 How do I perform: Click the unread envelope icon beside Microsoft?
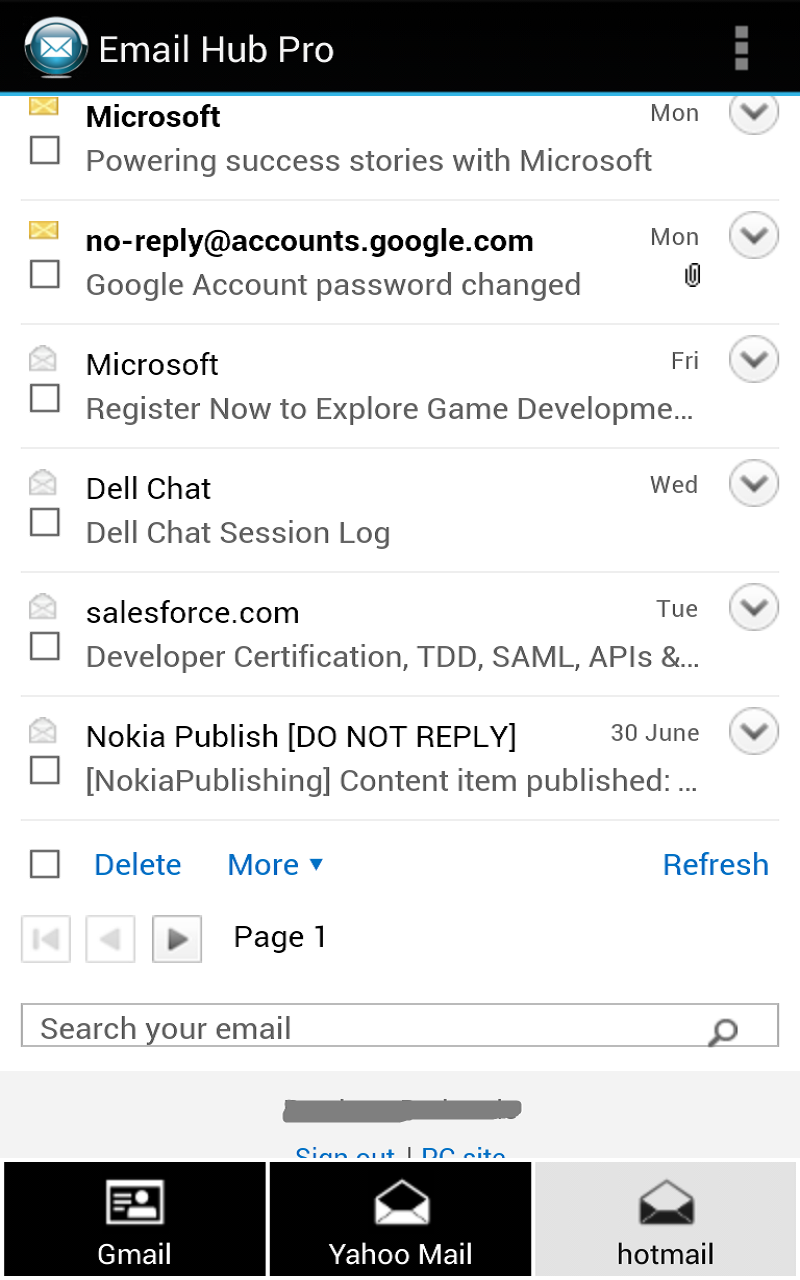pyautogui.click(x=43, y=105)
